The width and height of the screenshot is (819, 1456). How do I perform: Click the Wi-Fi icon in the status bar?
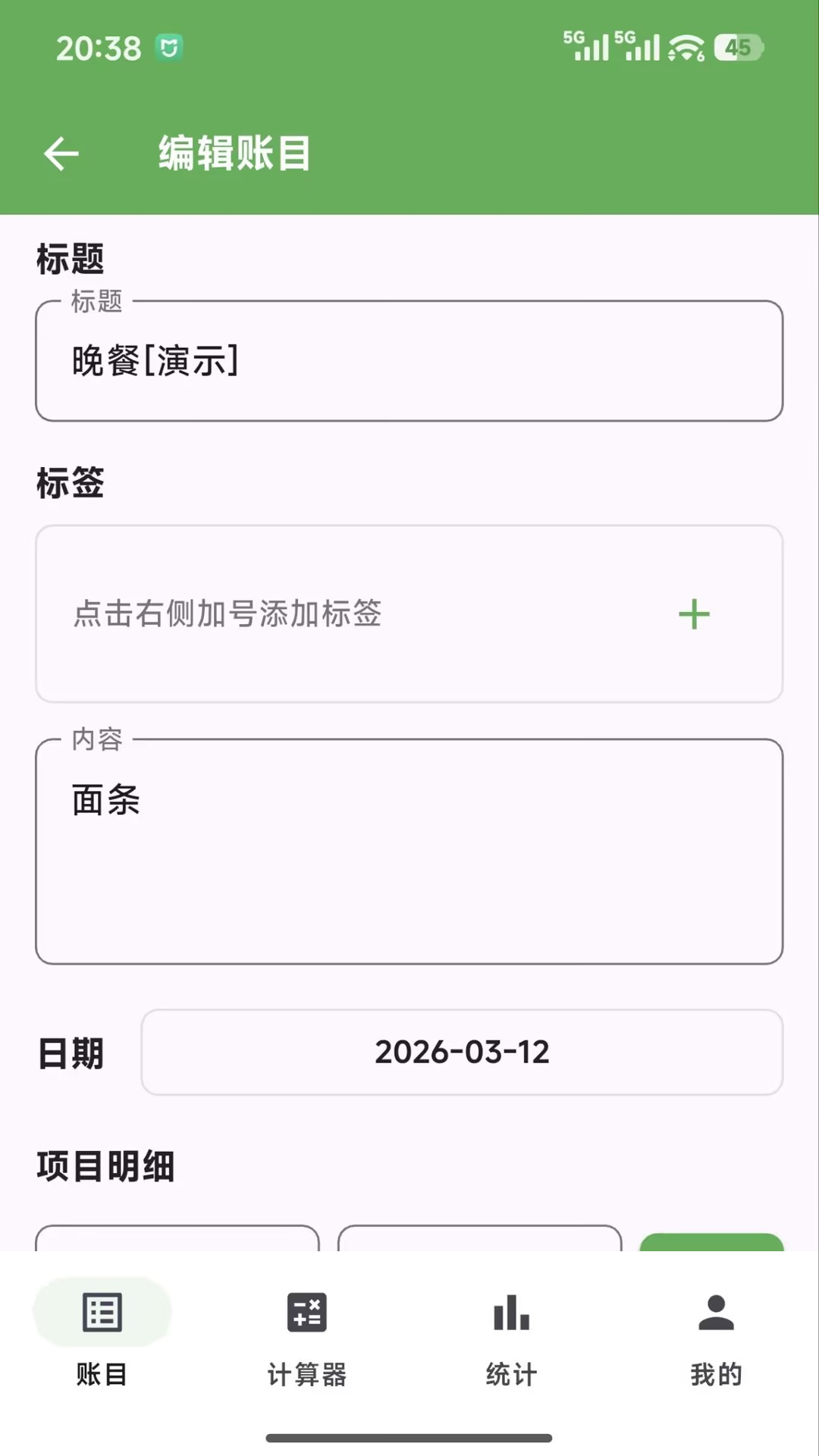pyautogui.click(x=683, y=48)
